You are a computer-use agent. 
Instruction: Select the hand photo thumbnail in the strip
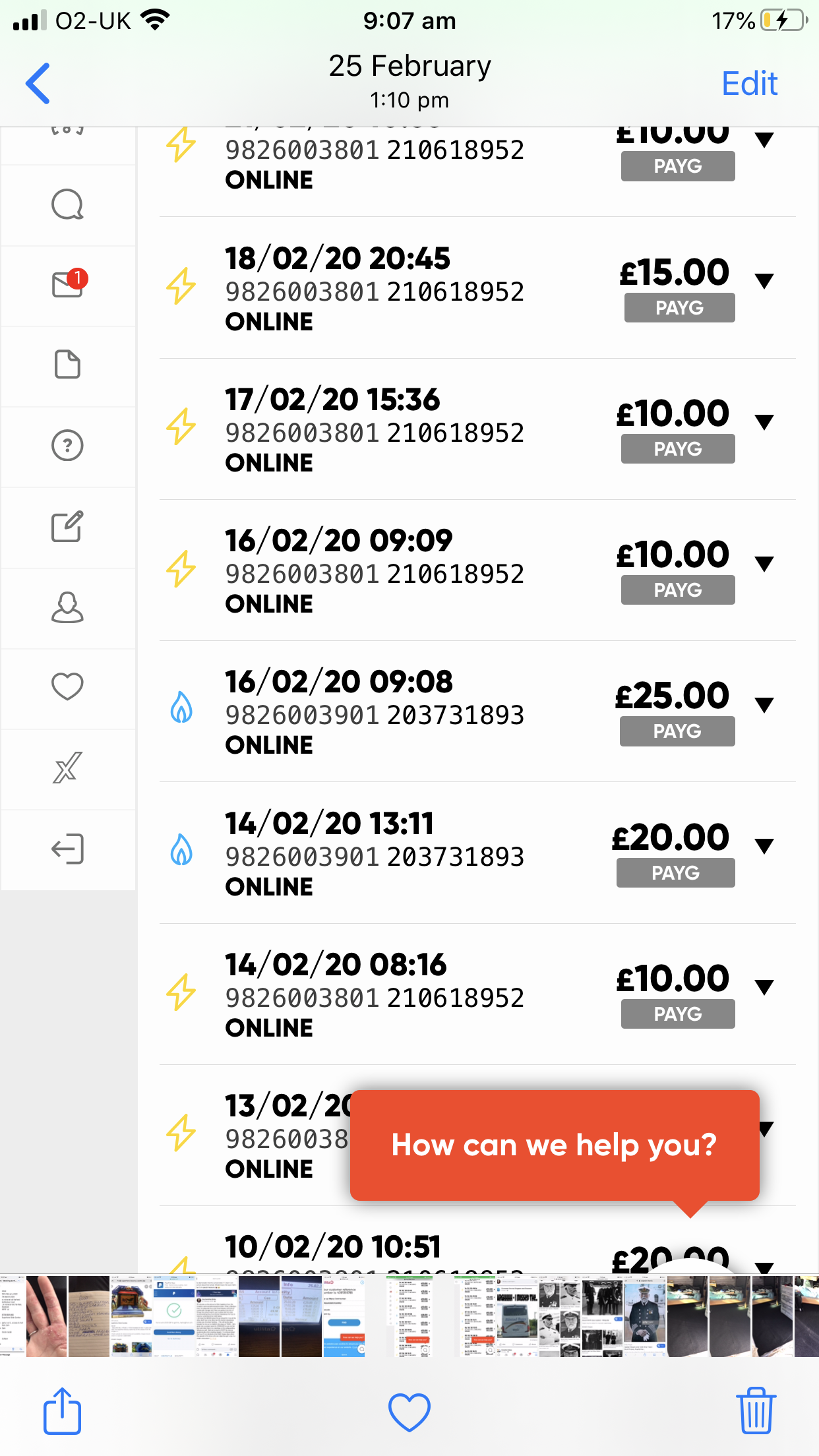point(46,1316)
